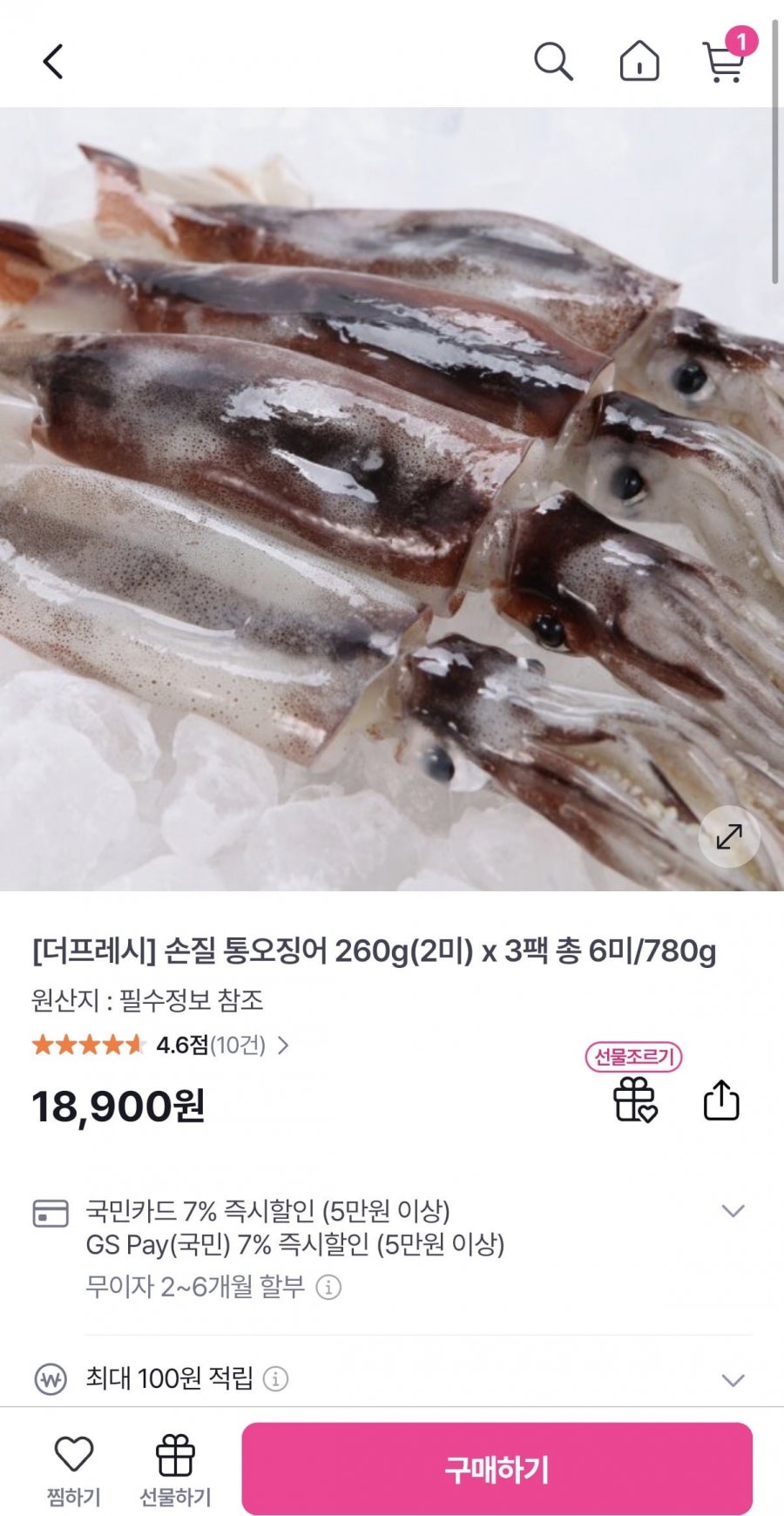This screenshot has height=1516, width=784.
Task: Tap the 구매하기 purchase button
Action: tap(497, 1469)
